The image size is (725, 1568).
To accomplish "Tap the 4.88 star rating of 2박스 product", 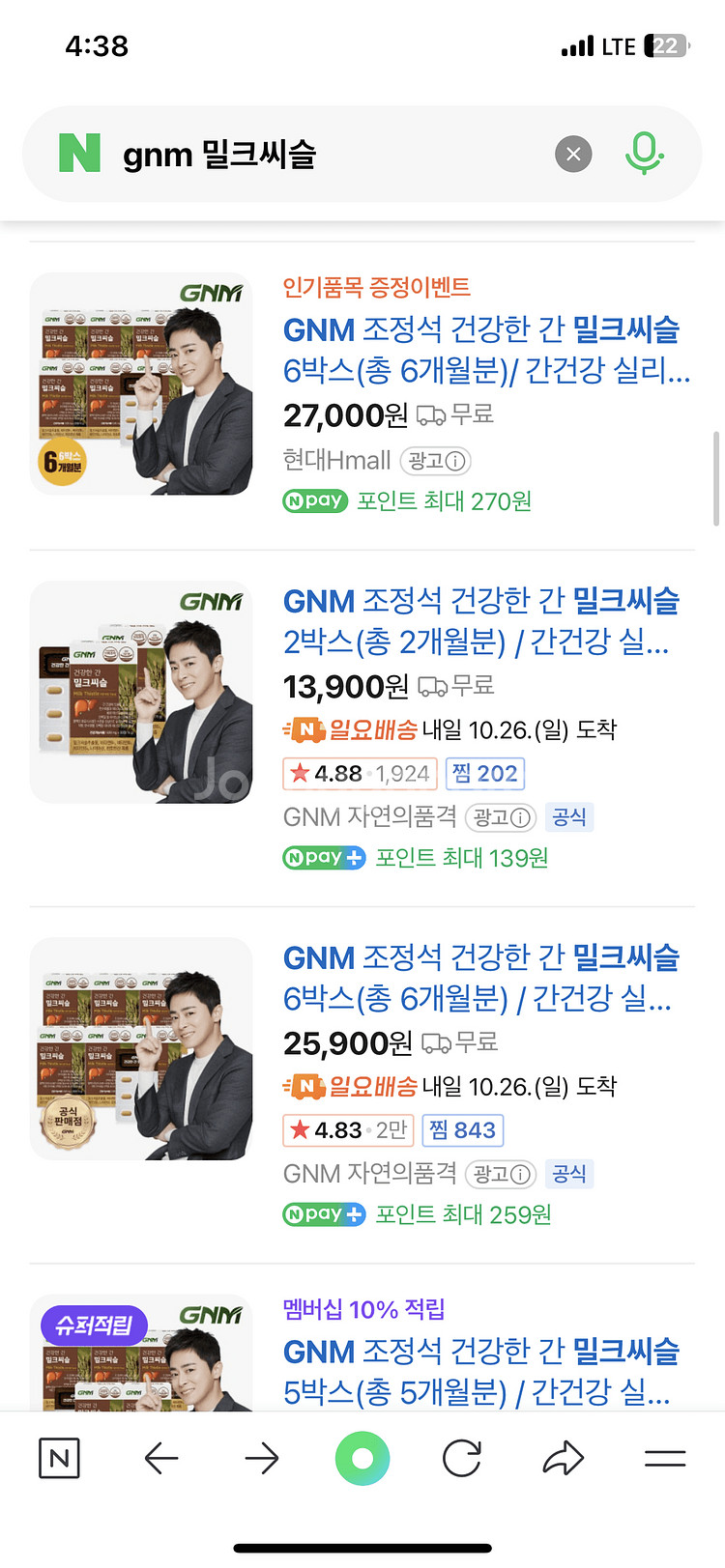I will pyautogui.click(x=359, y=773).
